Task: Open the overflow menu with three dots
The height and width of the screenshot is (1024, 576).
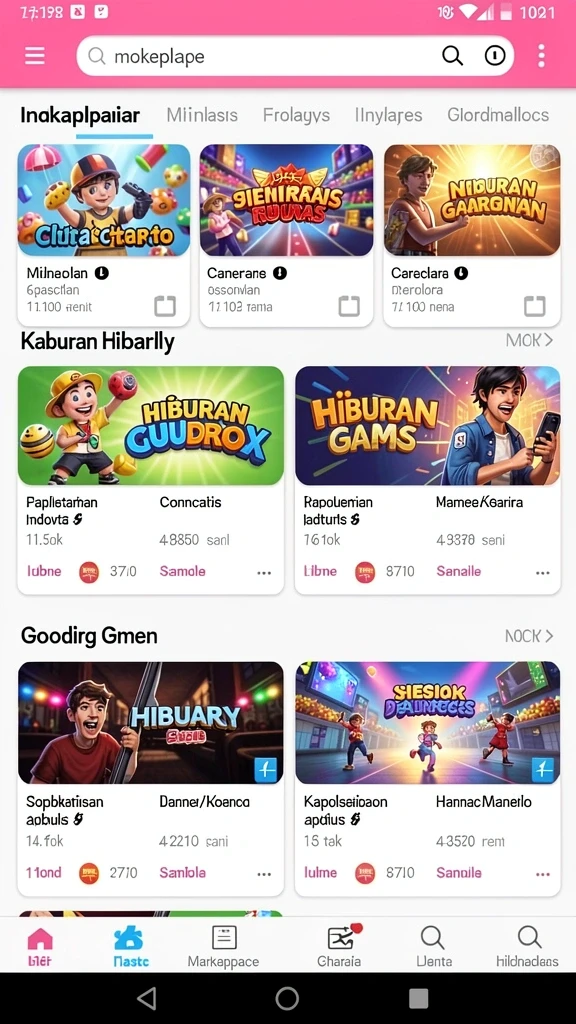Action: pyautogui.click(x=541, y=56)
